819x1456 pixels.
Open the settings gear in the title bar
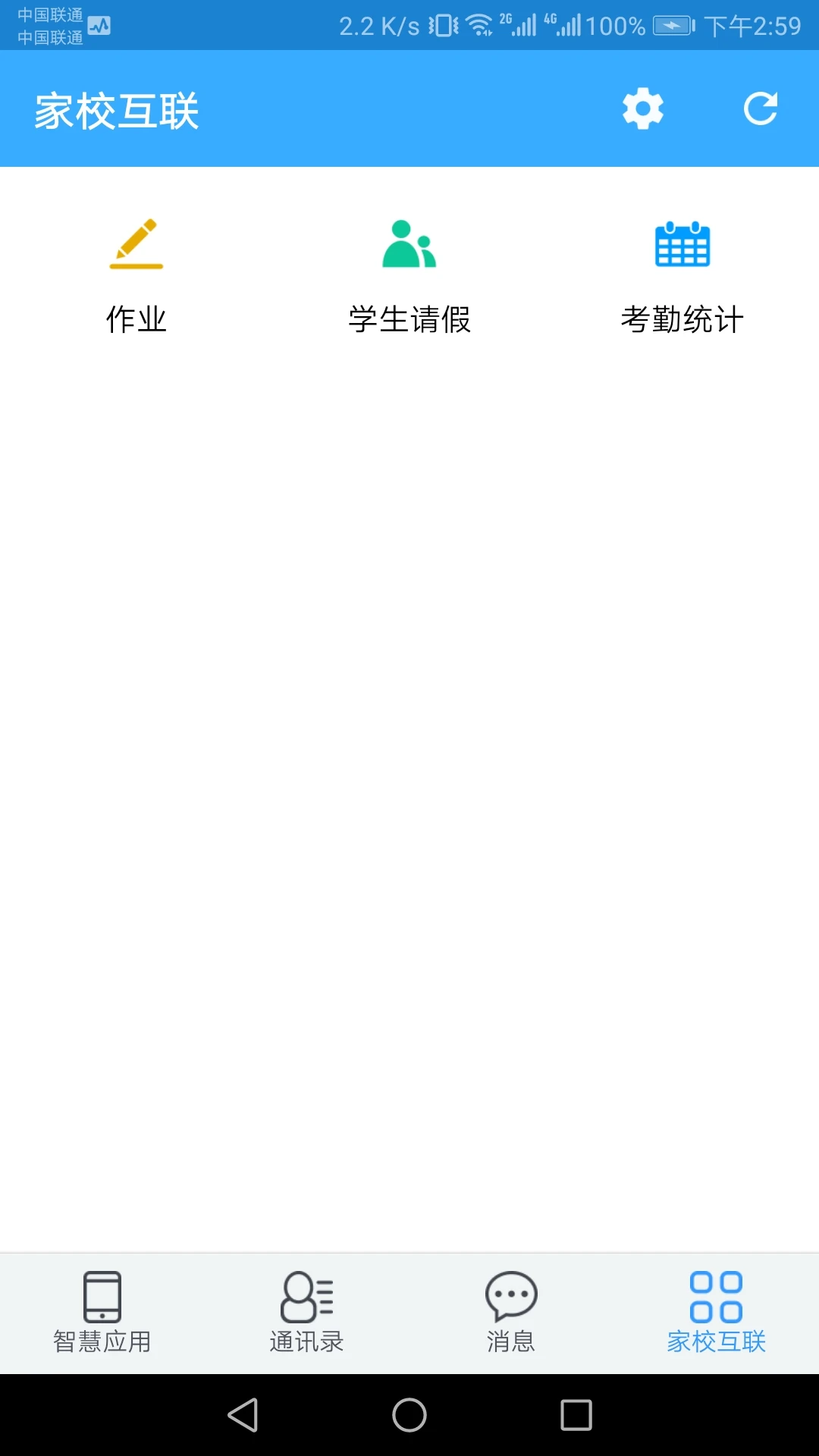pyautogui.click(x=643, y=108)
